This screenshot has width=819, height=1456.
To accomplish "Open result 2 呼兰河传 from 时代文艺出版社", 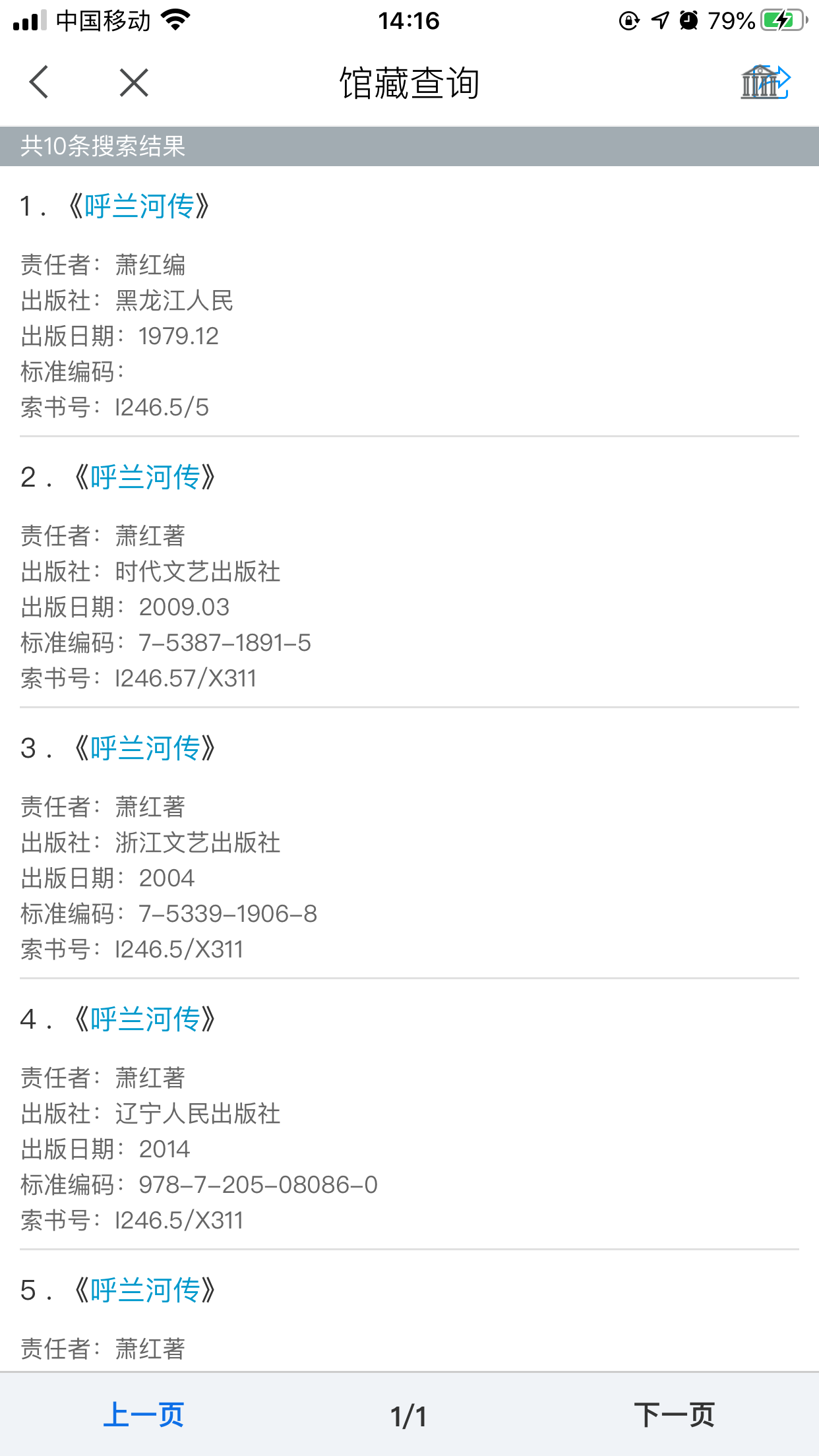I will (145, 477).
